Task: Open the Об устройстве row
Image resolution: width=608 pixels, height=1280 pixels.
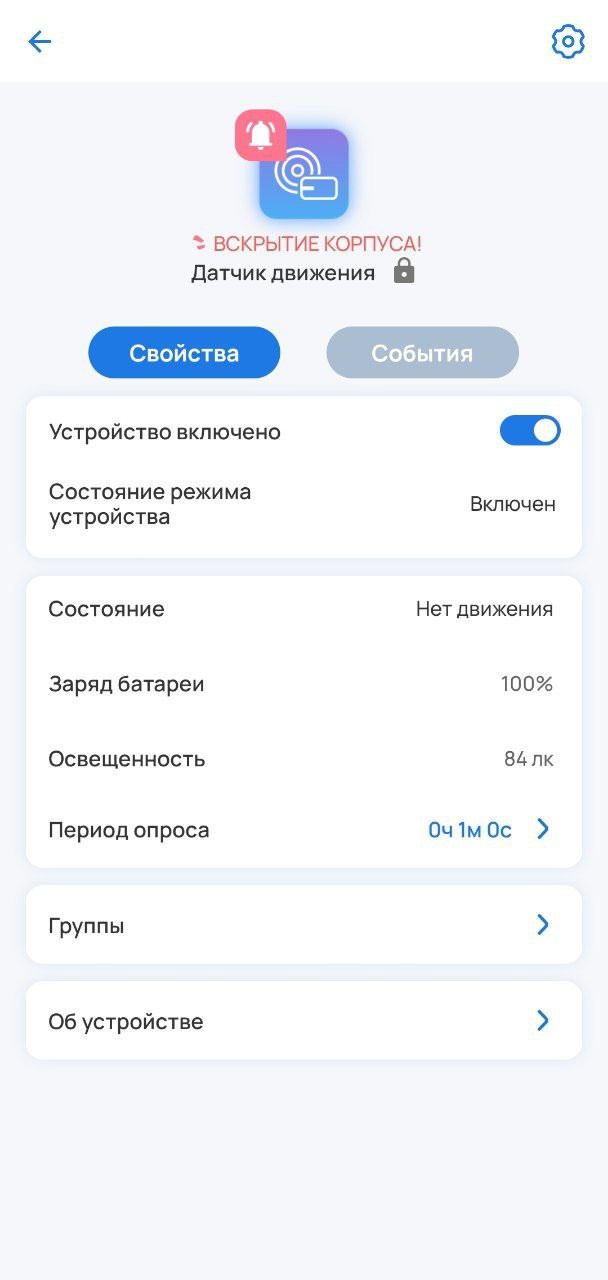Action: pos(303,1021)
